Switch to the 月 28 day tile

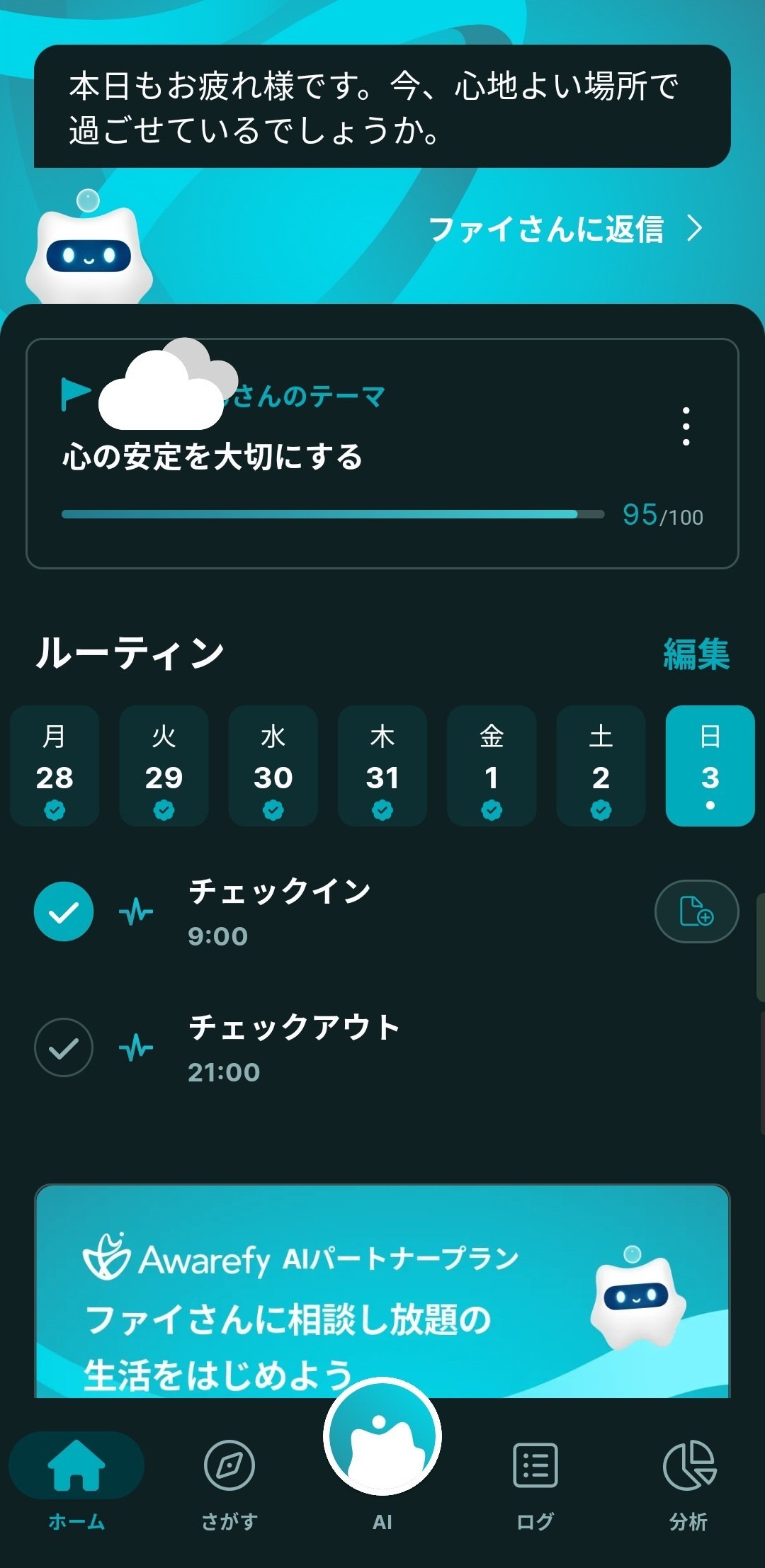click(x=55, y=766)
